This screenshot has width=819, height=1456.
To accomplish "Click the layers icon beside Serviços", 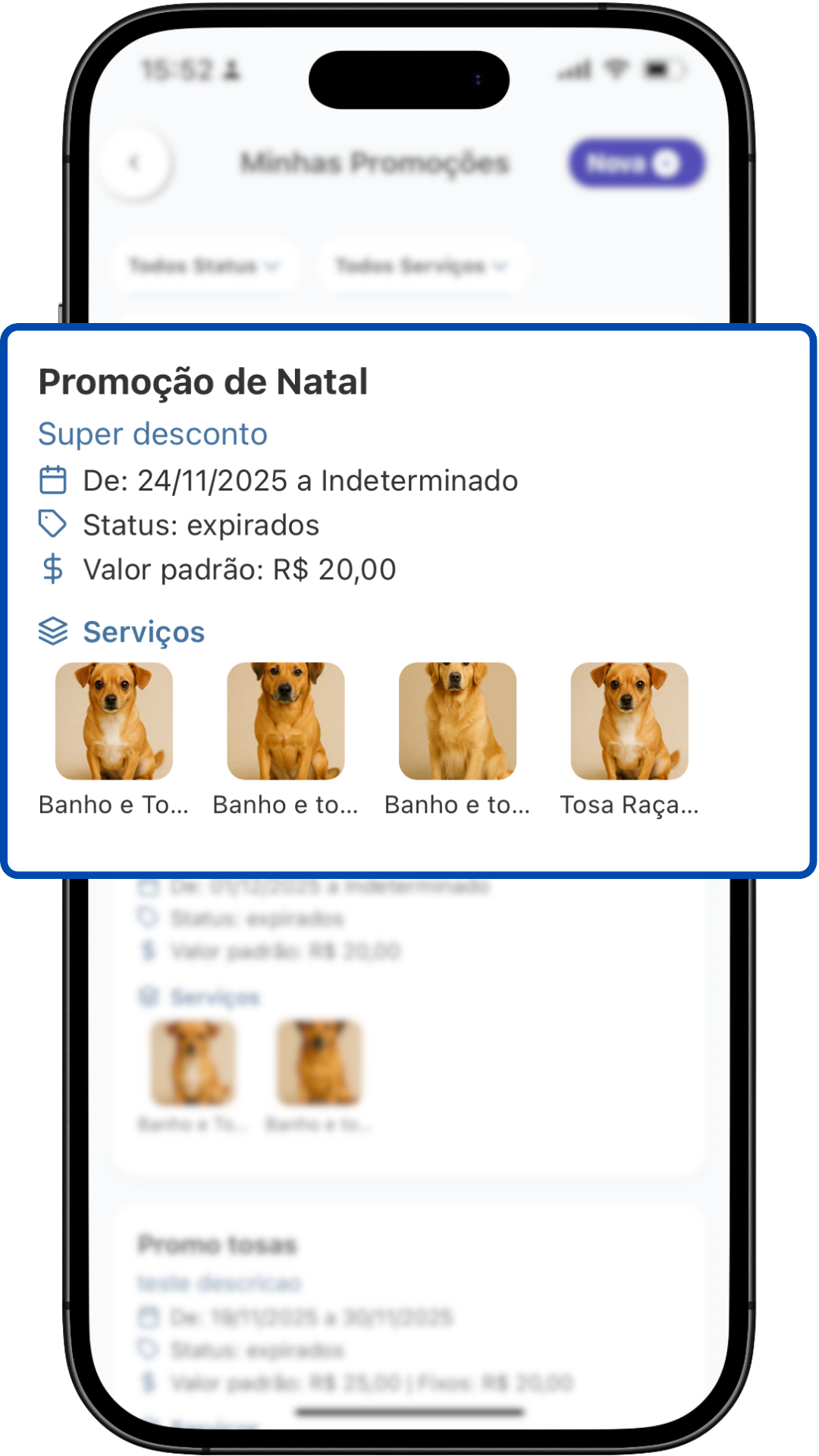I will (52, 630).
